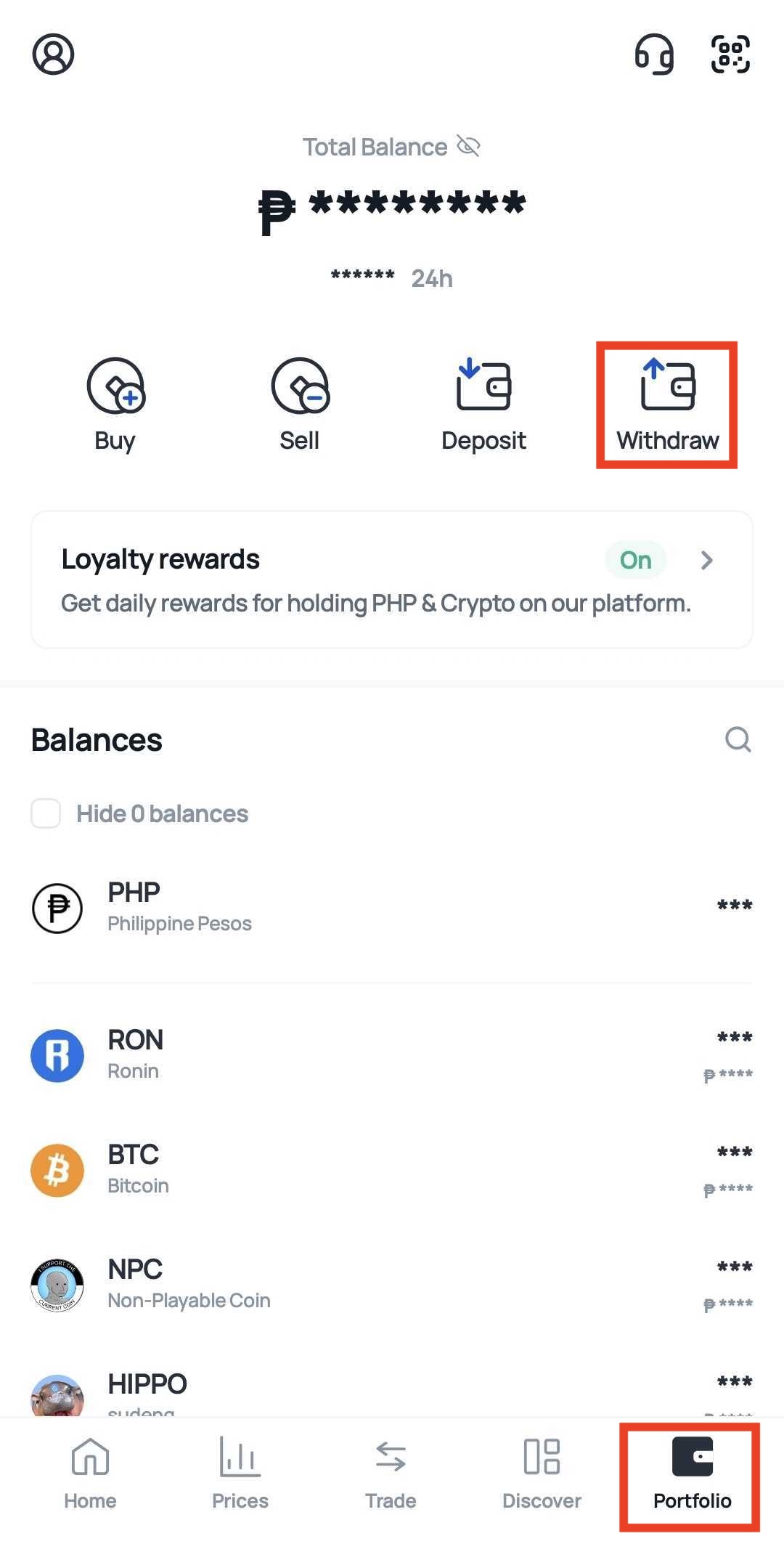Search your balances with the magnifier
The height and width of the screenshot is (1544, 784).
pyautogui.click(x=738, y=739)
